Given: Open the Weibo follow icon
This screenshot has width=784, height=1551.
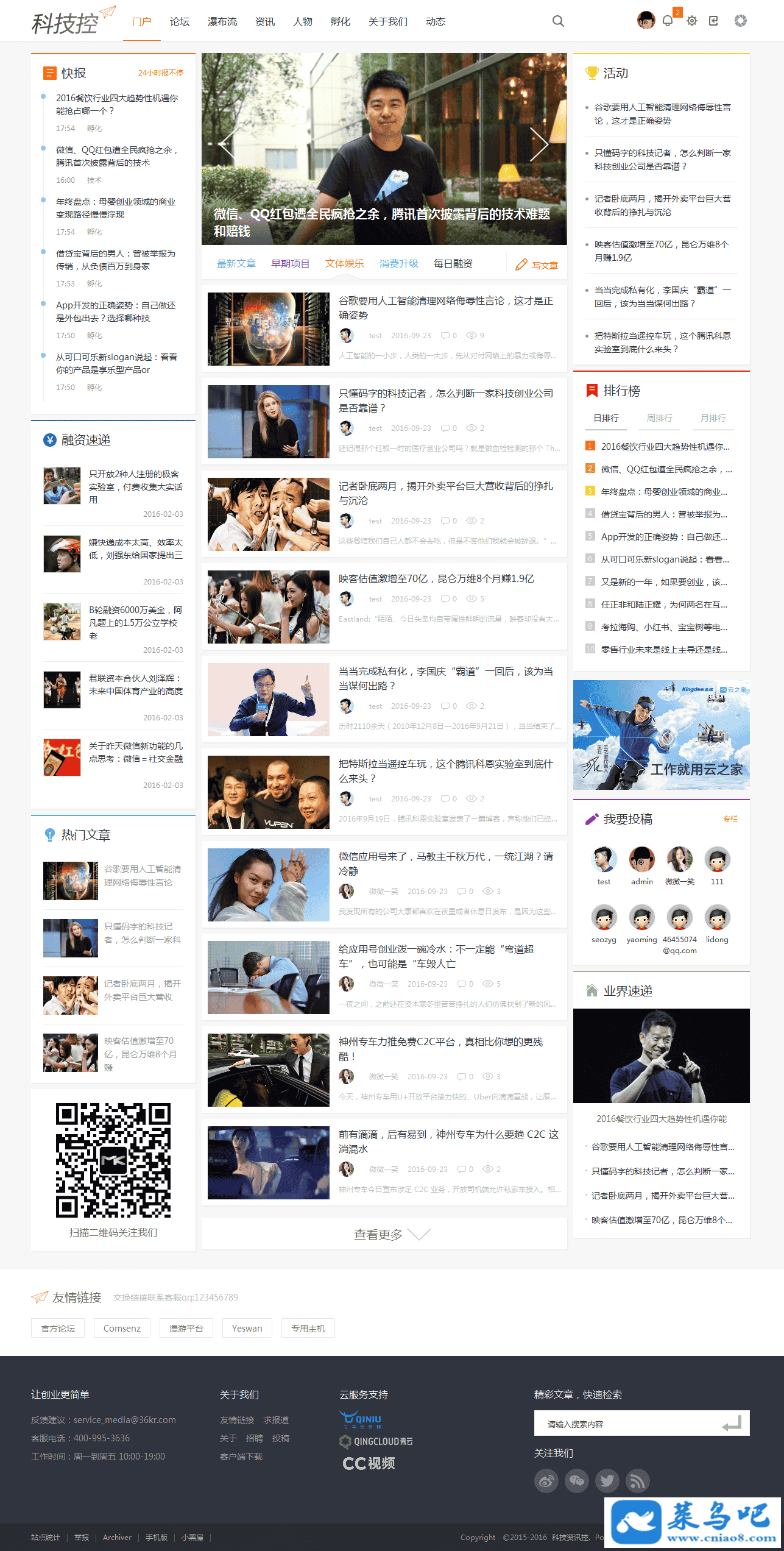Looking at the screenshot, I should [x=546, y=1480].
